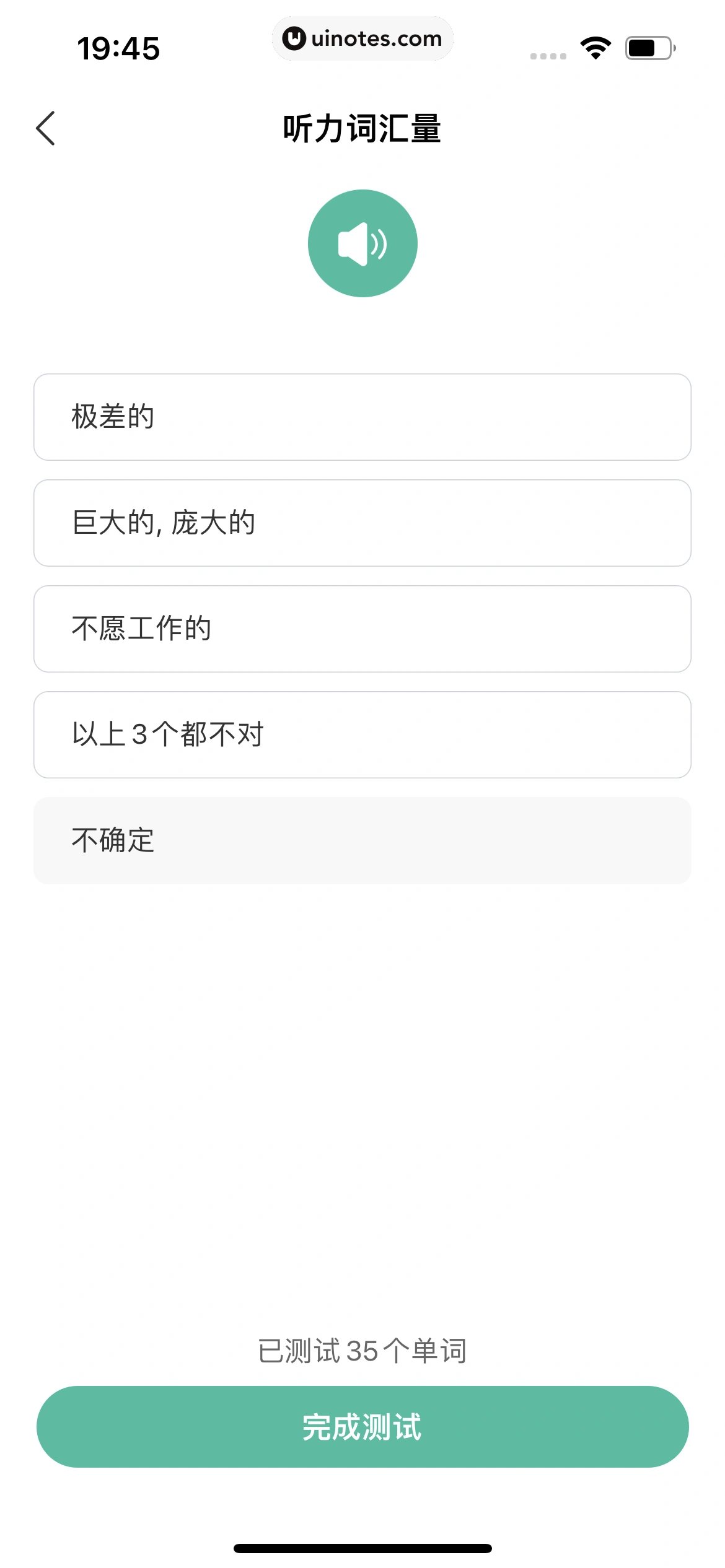Answer with 不确定
Viewport: 725px width, 1568px height.
362,840
